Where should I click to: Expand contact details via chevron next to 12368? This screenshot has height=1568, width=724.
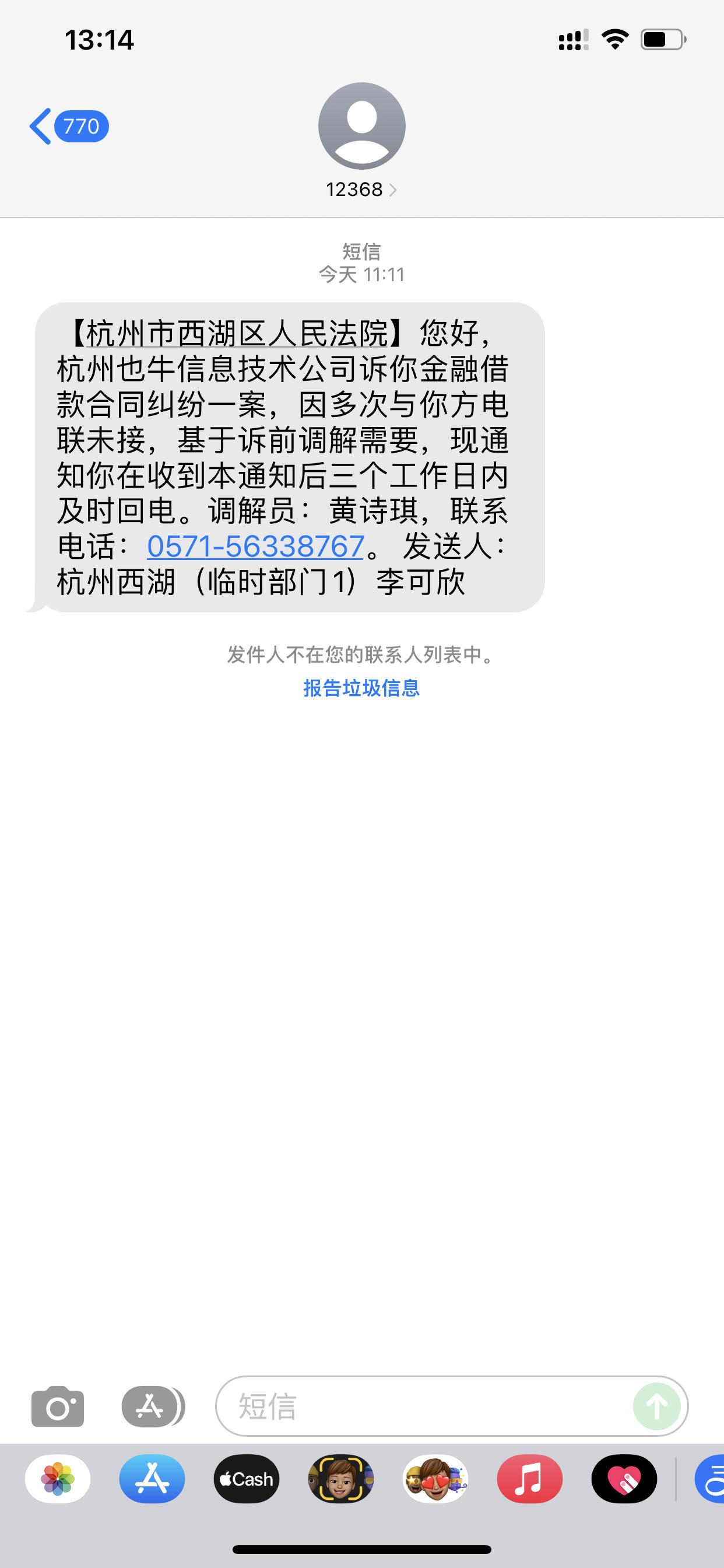(x=396, y=190)
